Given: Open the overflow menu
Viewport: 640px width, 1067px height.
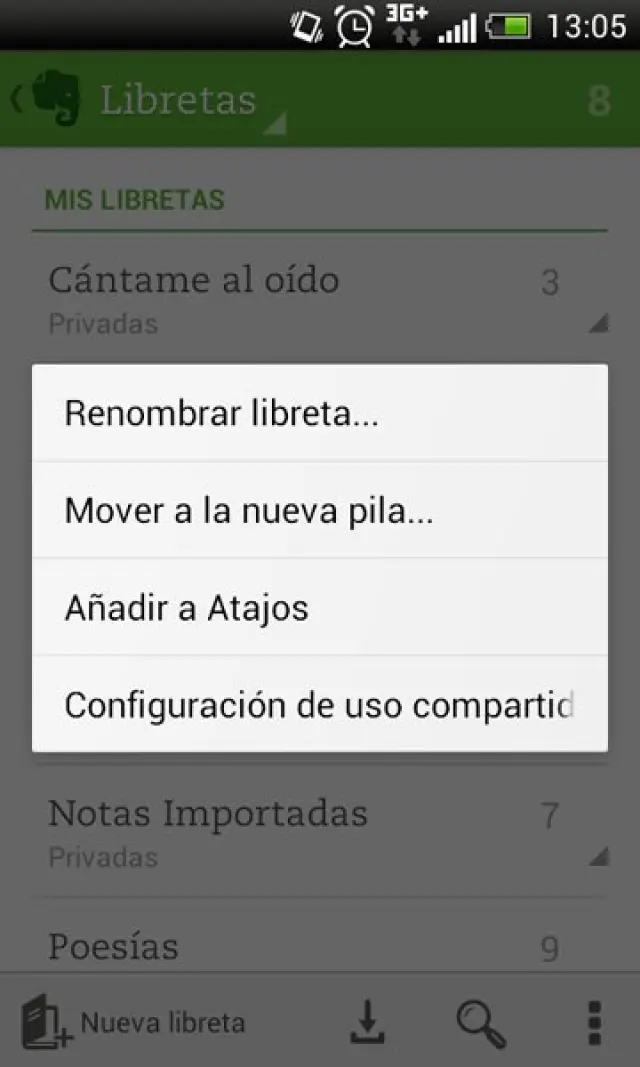Looking at the screenshot, I should point(594,1022).
